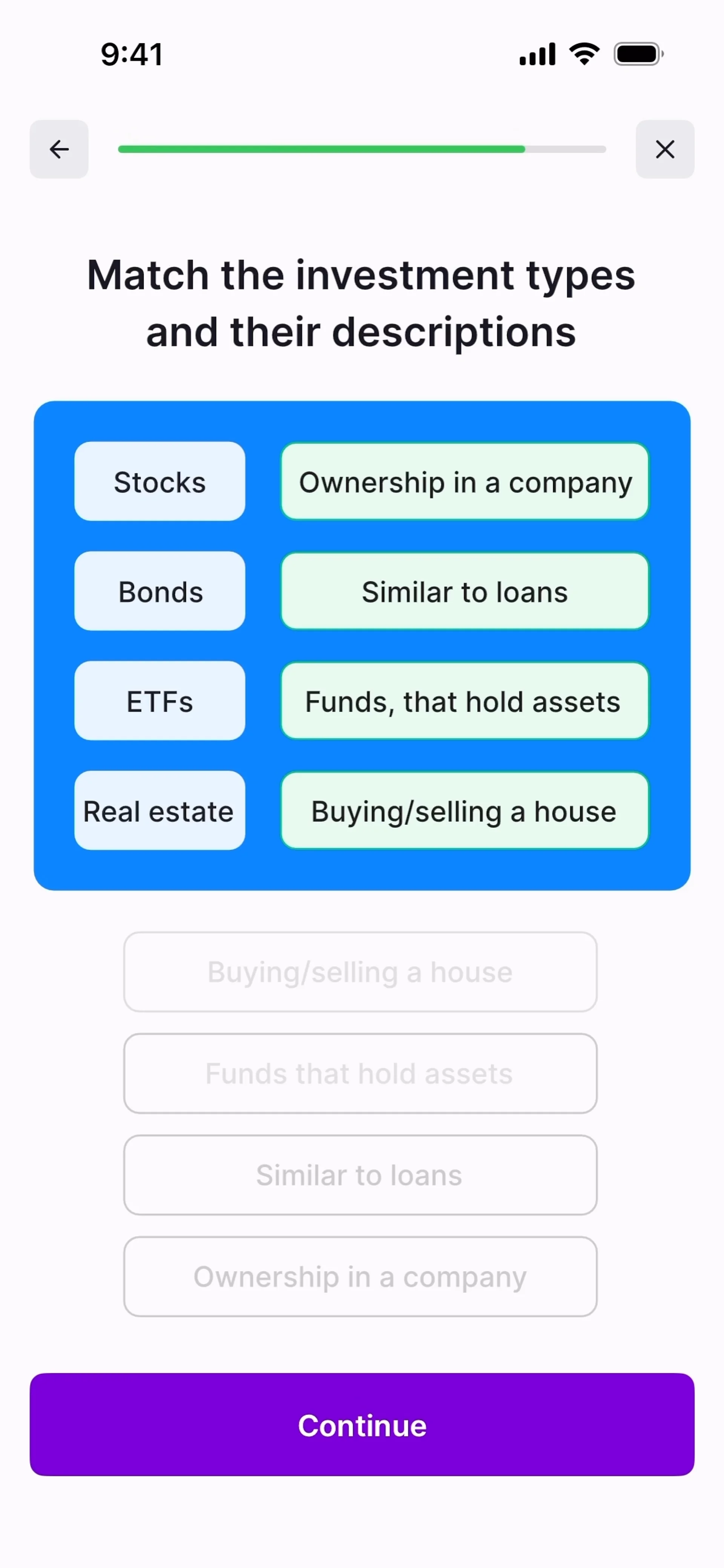724x1568 pixels.
Task: Select the Real estate tile
Action: pyautogui.click(x=160, y=811)
